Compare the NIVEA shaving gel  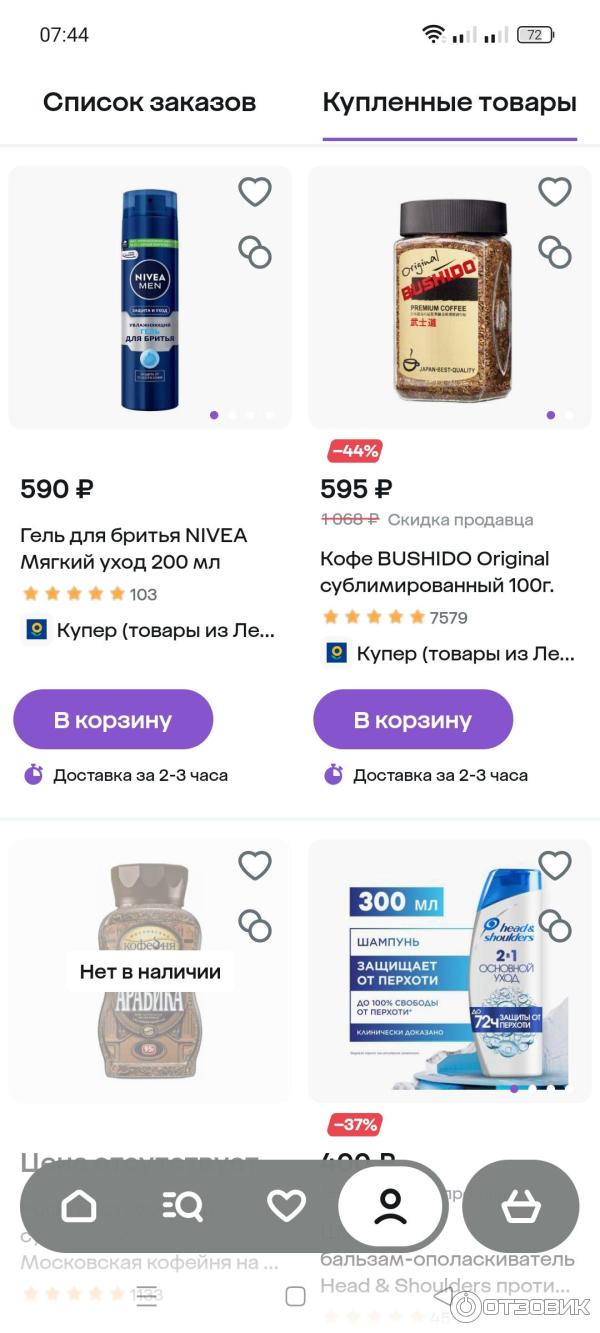tap(255, 252)
